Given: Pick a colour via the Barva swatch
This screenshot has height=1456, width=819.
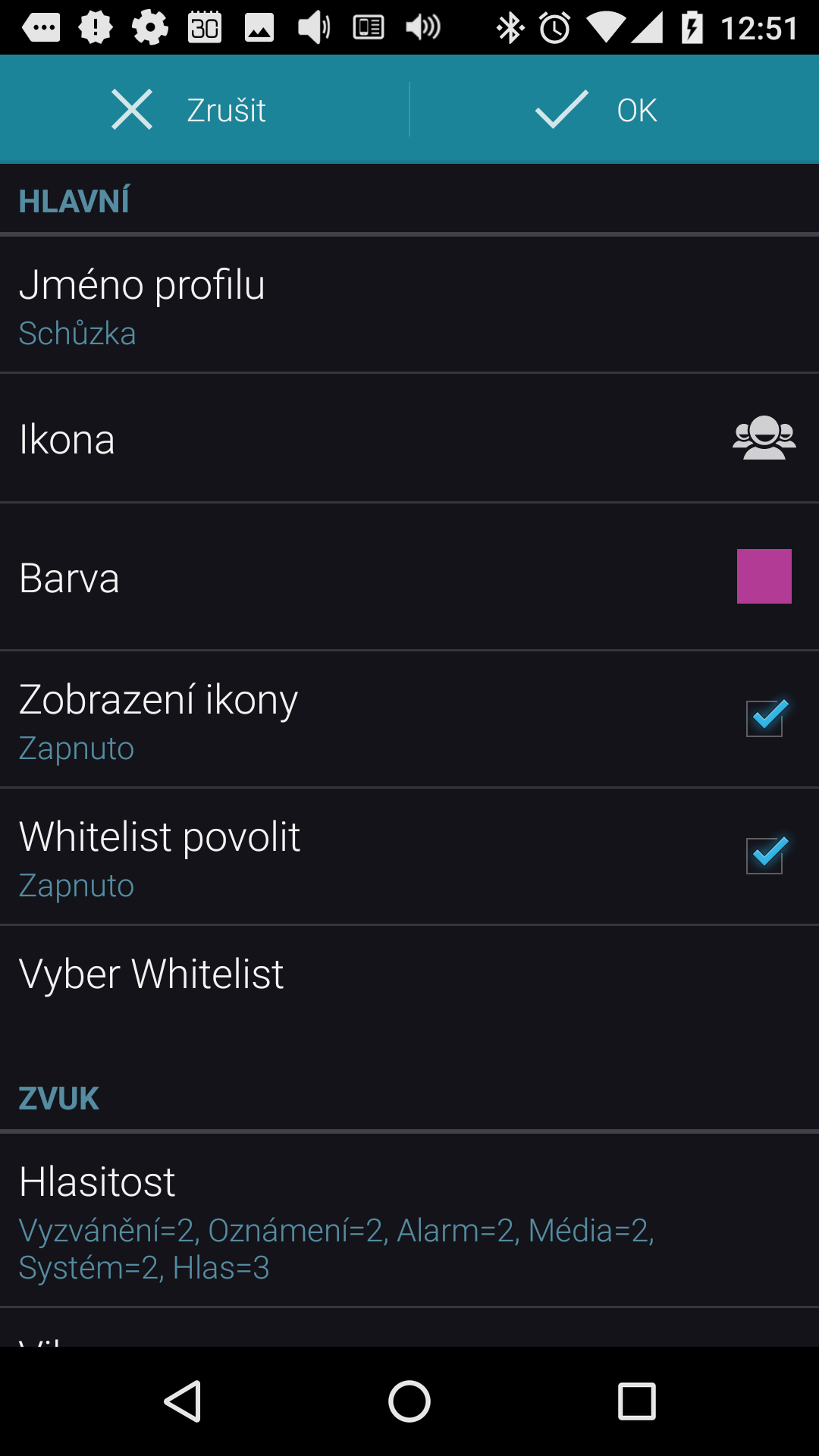Looking at the screenshot, I should pos(764,576).
